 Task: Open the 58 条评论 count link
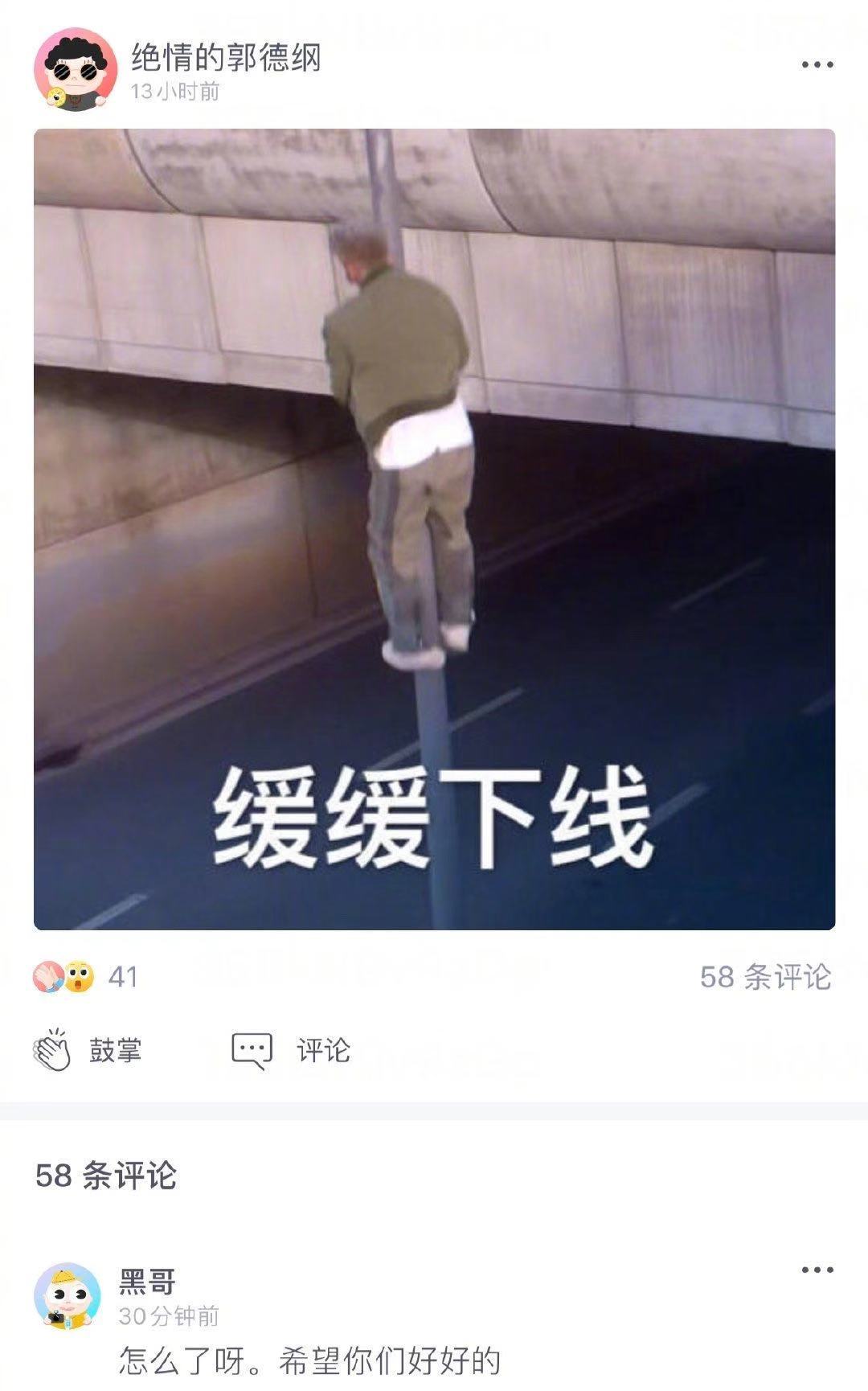[765, 977]
